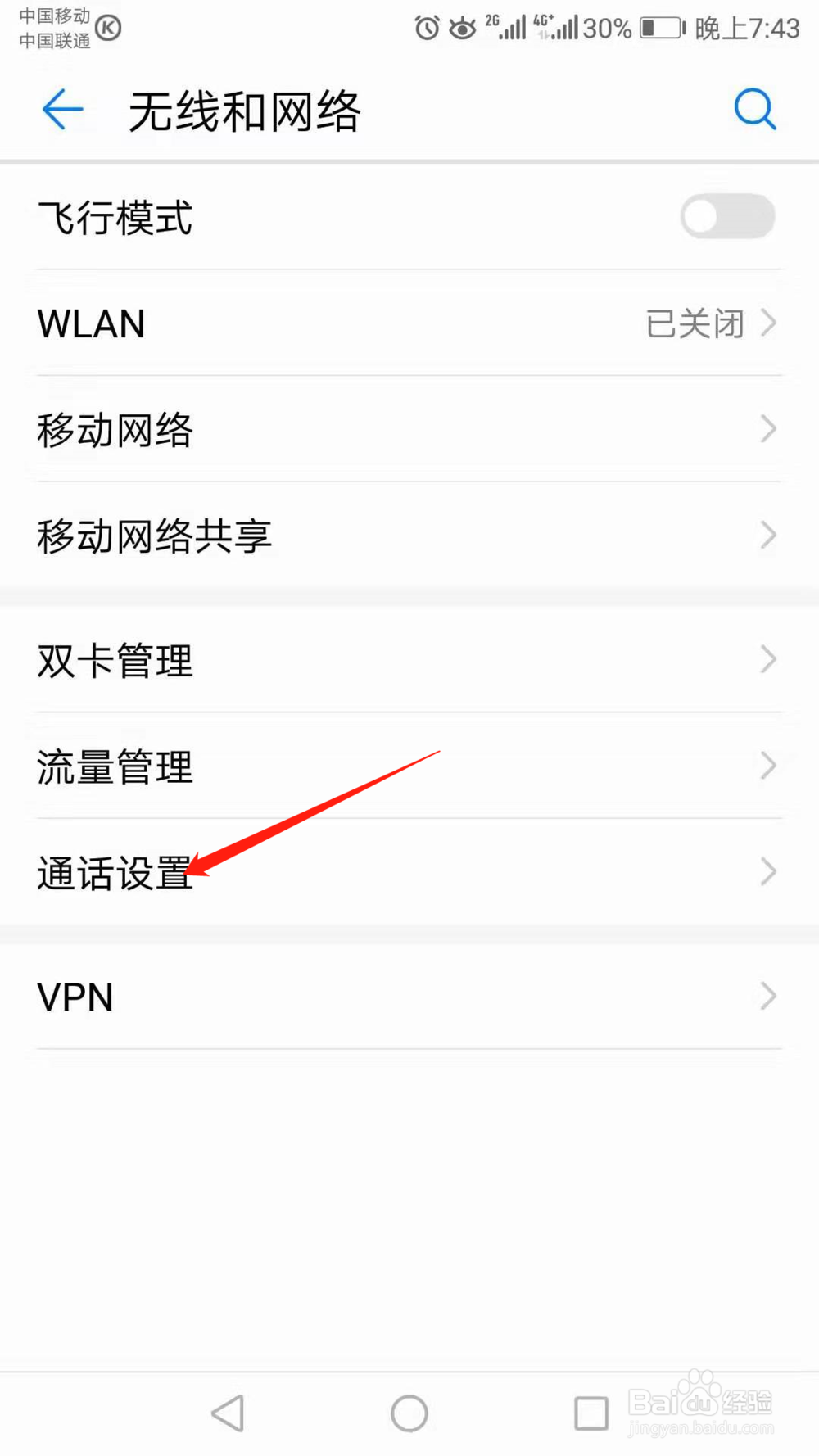Viewport: 819px width, 1456px height.
Task: Select the 流量管理 menu item
Action: click(x=115, y=766)
